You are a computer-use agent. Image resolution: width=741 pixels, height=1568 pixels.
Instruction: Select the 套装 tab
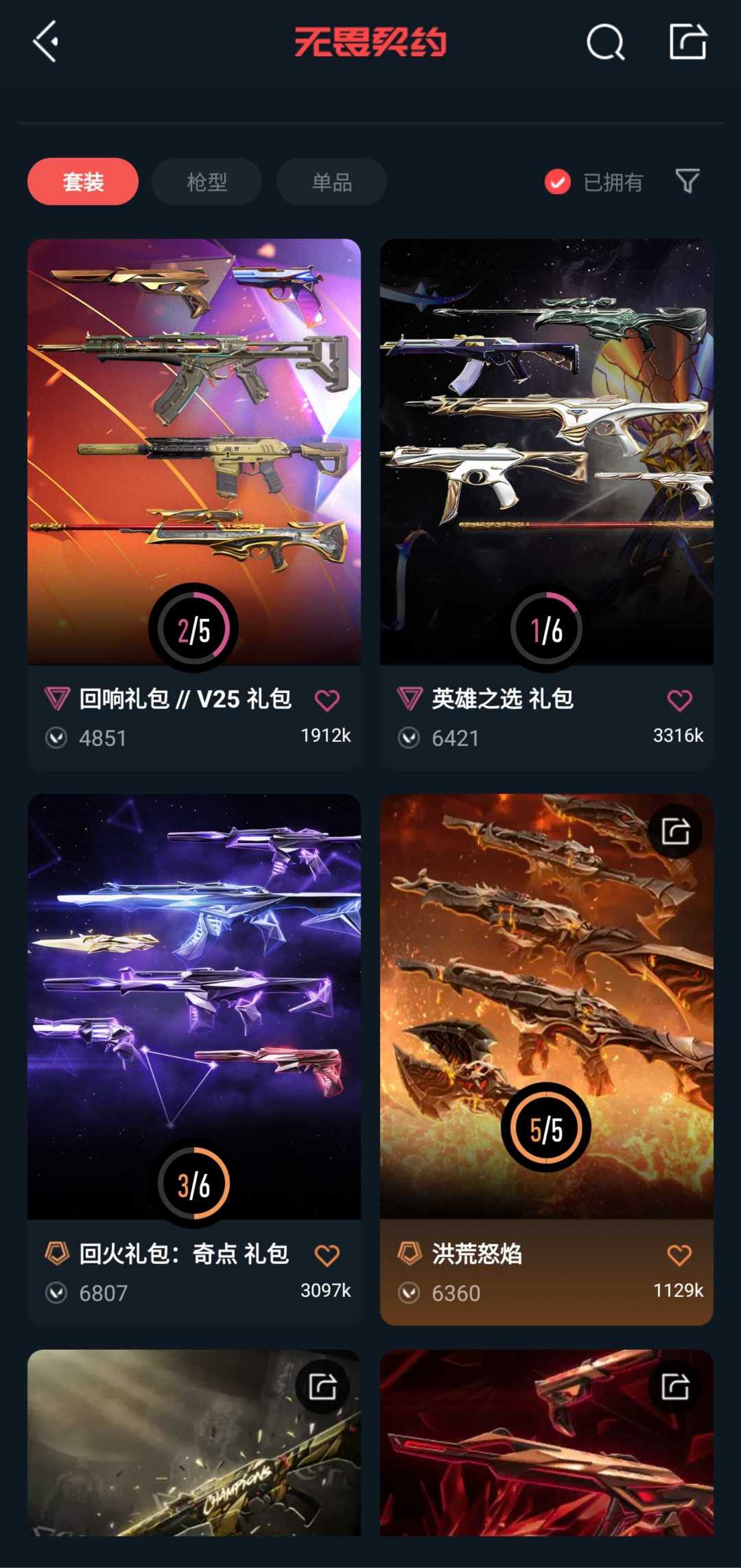coord(83,182)
